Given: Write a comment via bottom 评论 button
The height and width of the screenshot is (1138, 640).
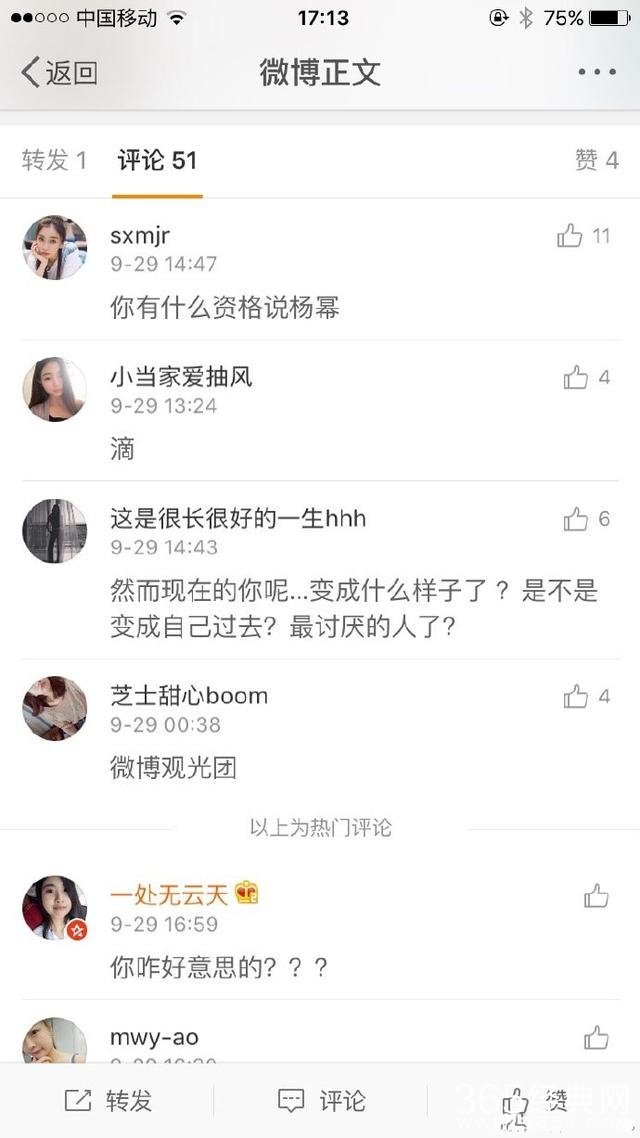Looking at the screenshot, I should pyautogui.click(x=320, y=1101).
